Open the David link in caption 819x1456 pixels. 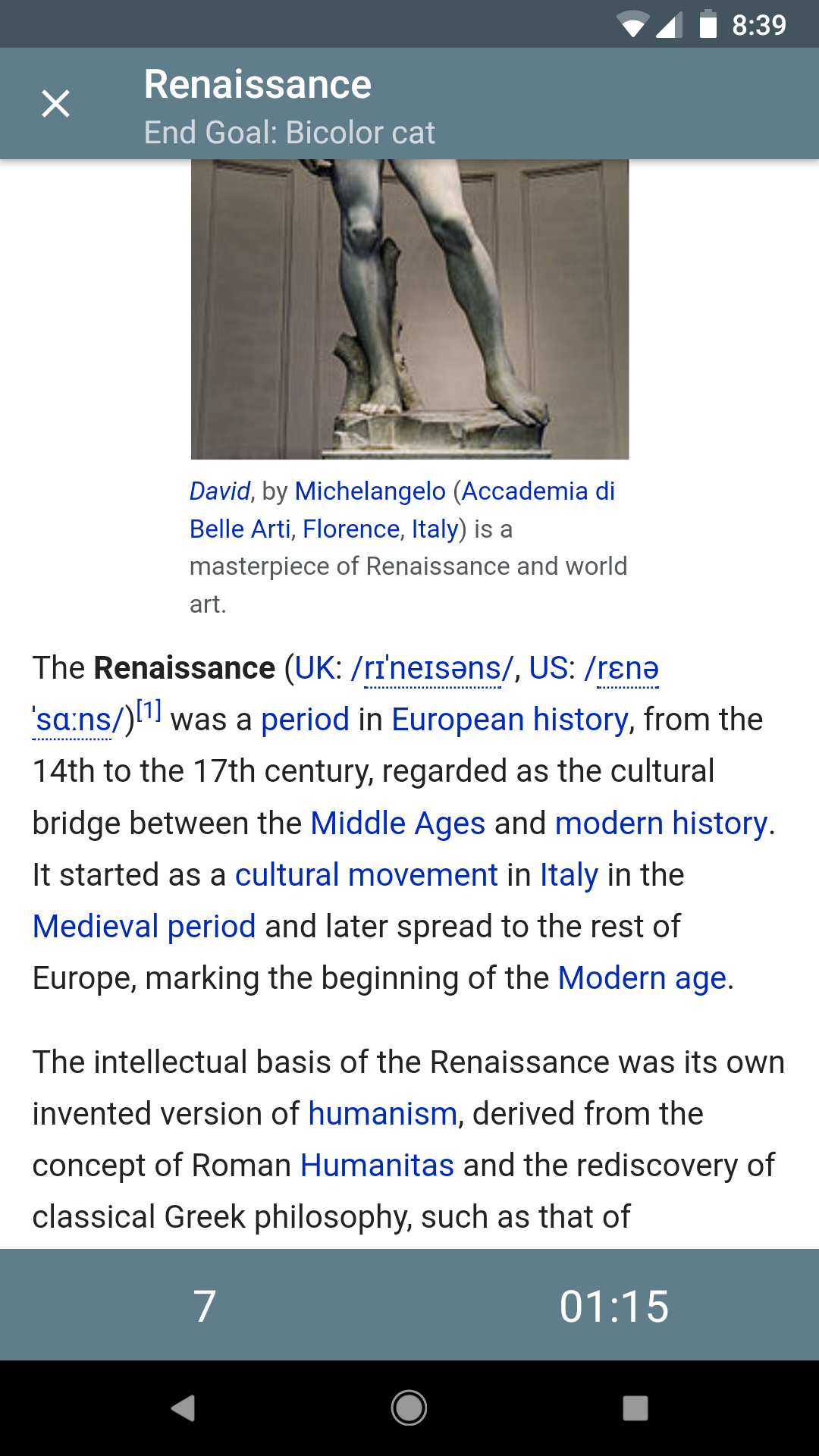(219, 491)
